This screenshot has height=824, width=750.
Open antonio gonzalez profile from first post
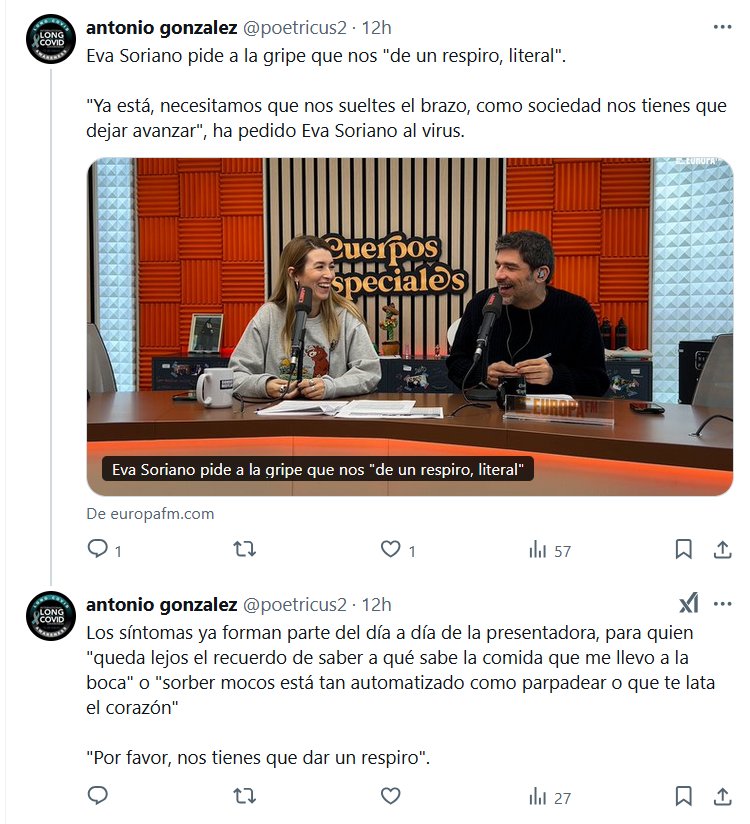pos(161,27)
